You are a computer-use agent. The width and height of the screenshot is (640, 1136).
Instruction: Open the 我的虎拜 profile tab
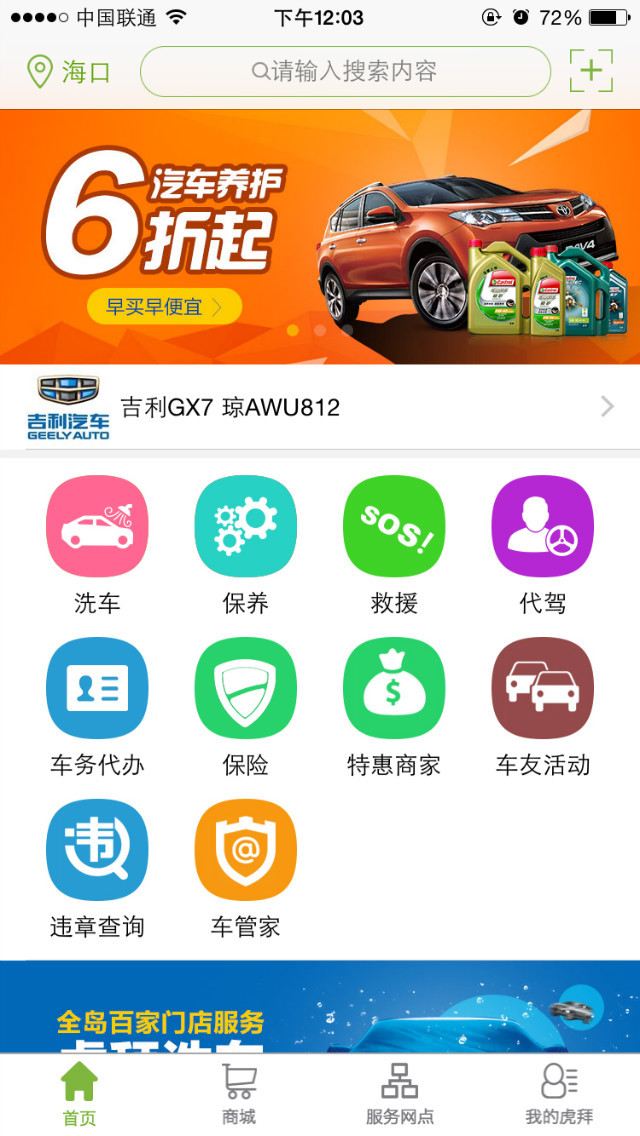tap(559, 1094)
